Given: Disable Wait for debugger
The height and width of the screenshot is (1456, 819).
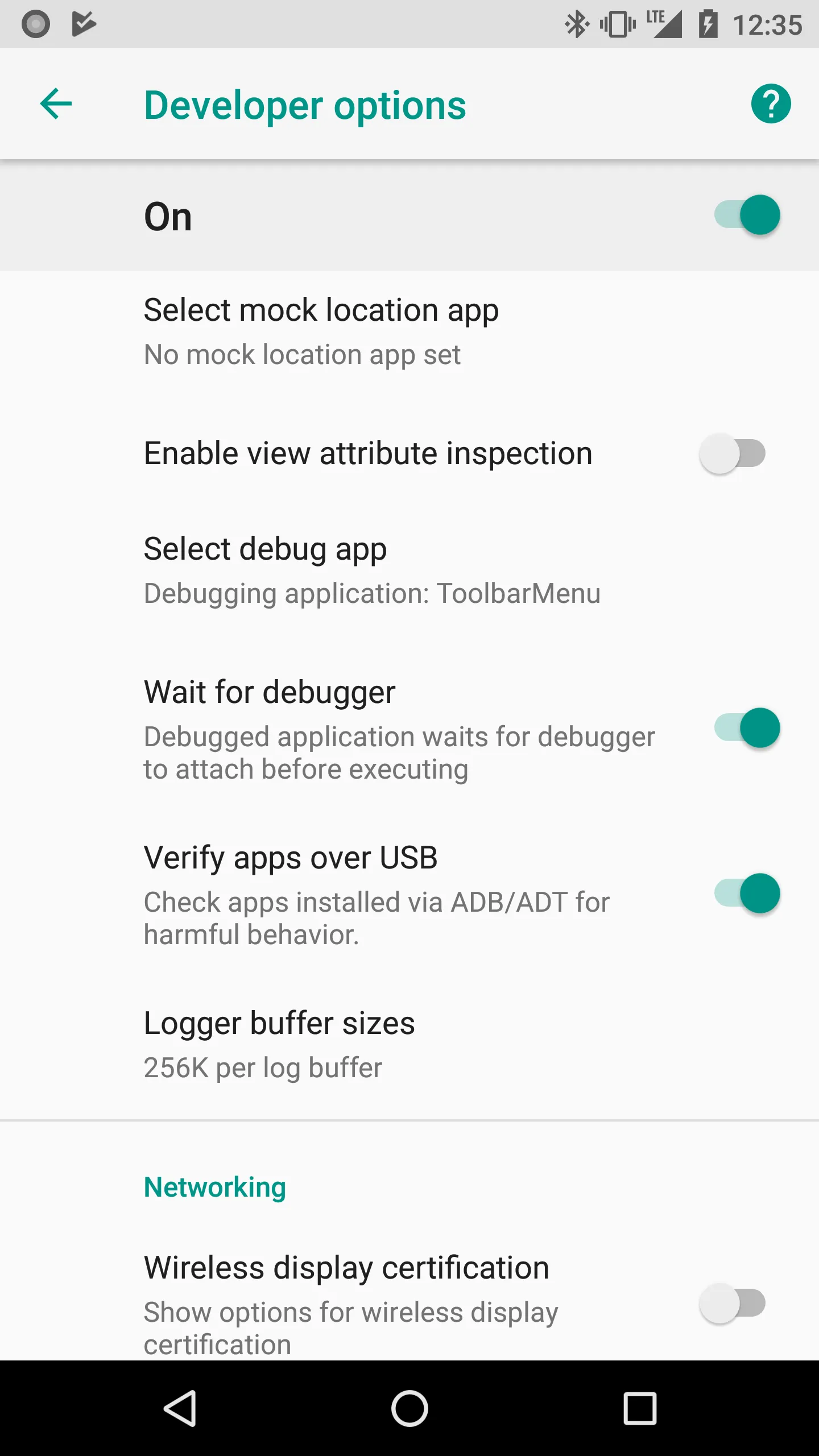Looking at the screenshot, I should (747, 728).
